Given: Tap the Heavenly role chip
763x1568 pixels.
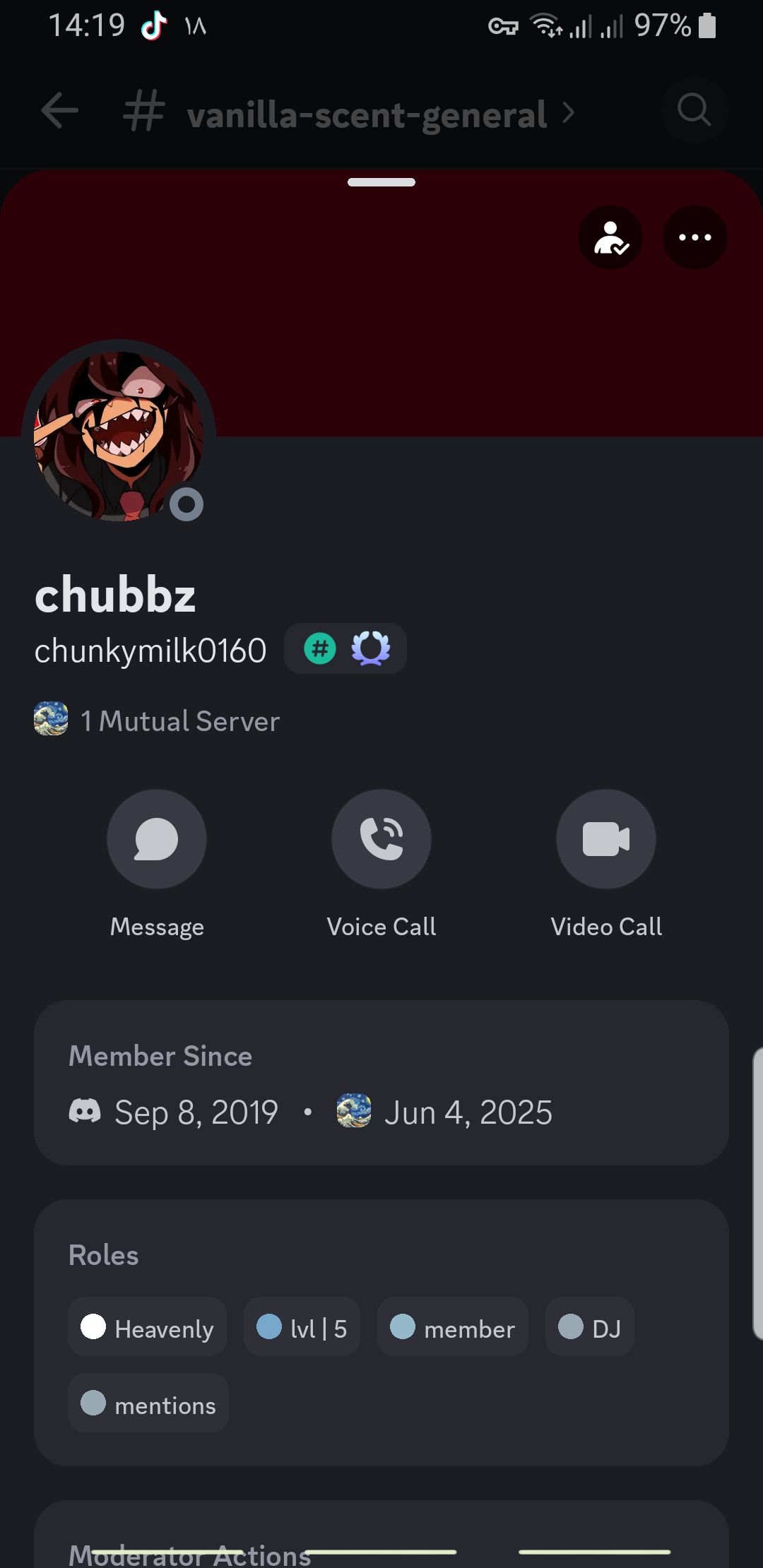Looking at the screenshot, I should tap(148, 1329).
